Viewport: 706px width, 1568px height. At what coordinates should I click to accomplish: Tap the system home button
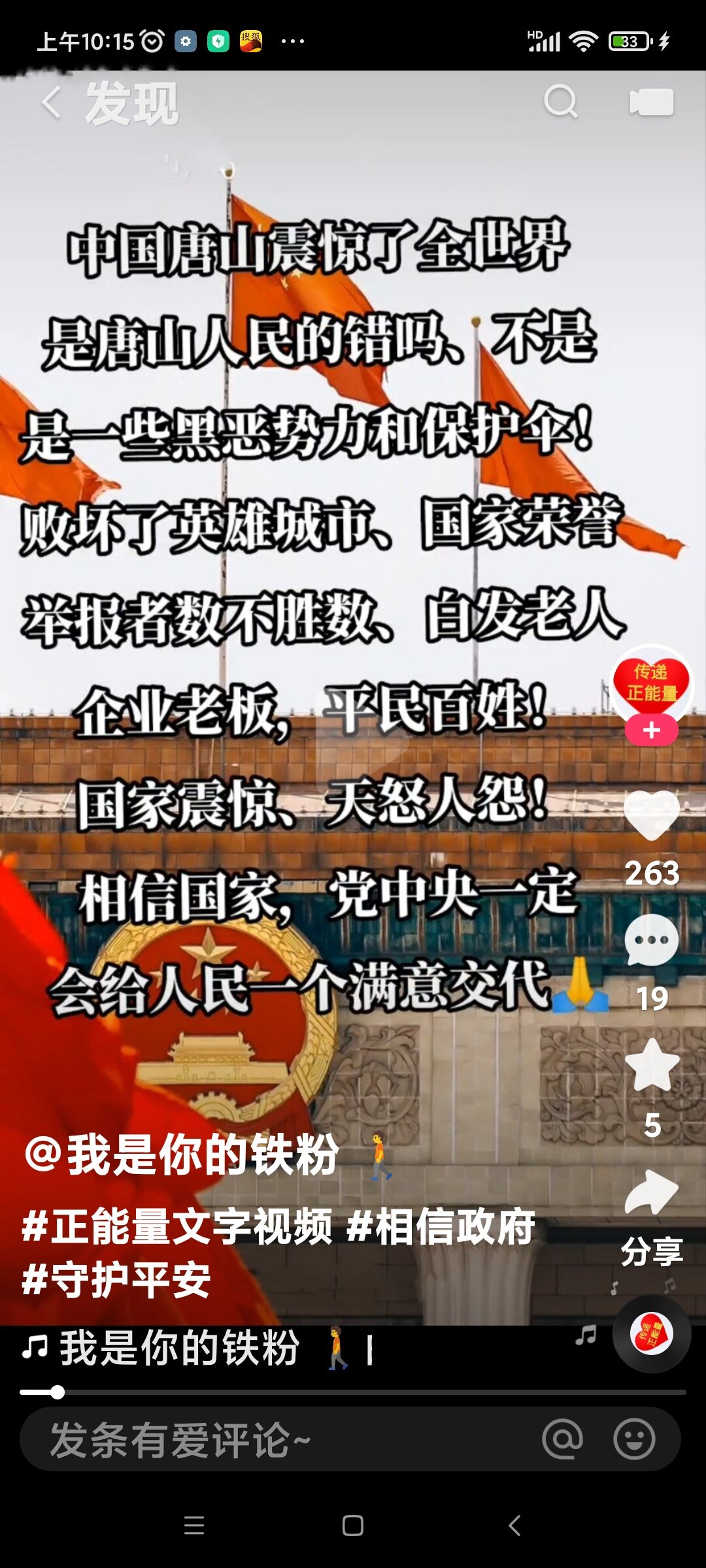coord(353,1526)
